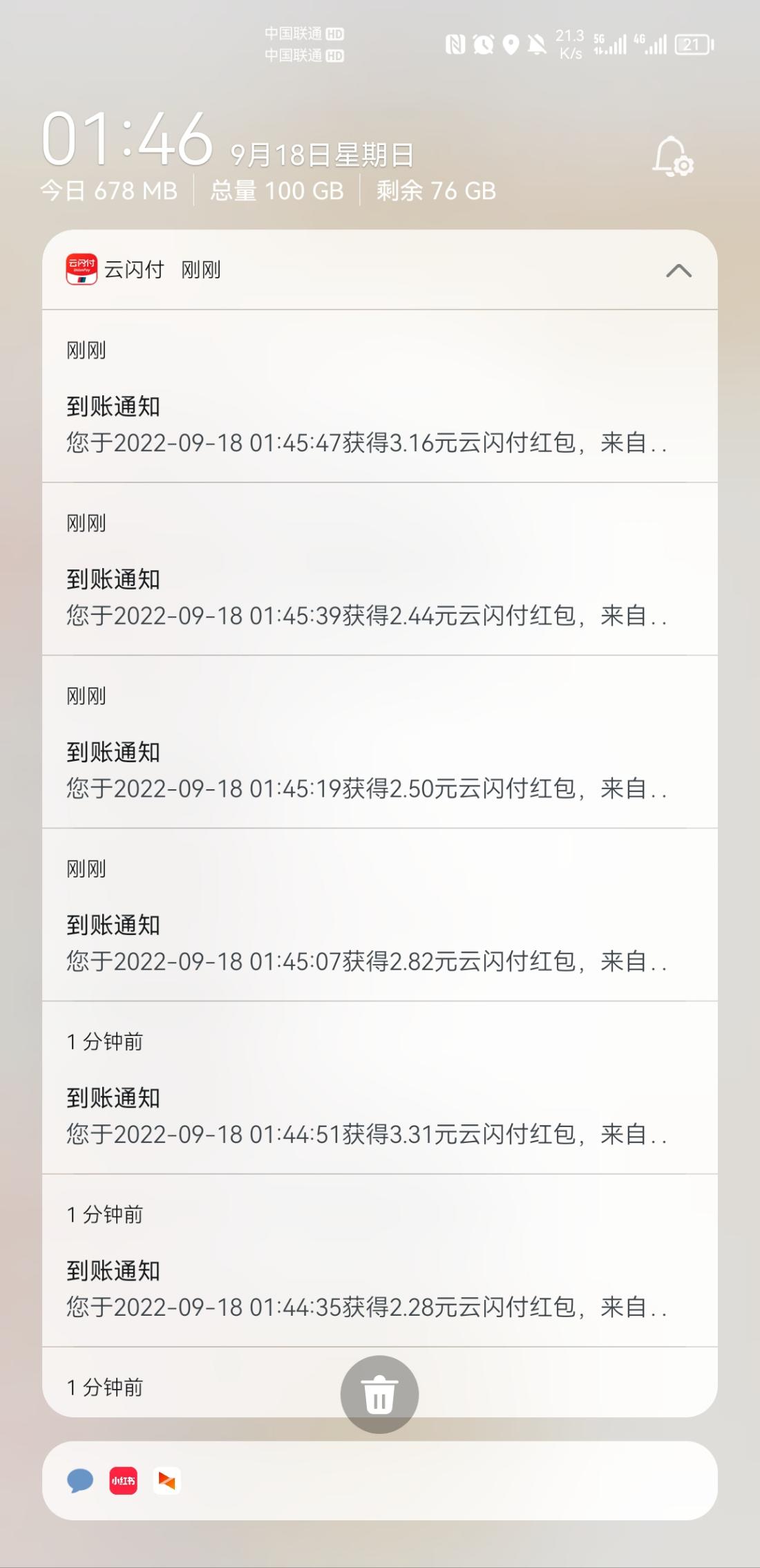Open the Kuaishou shortcut icon
Screen dimensions: 760x1568
[x=166, y=1481]
